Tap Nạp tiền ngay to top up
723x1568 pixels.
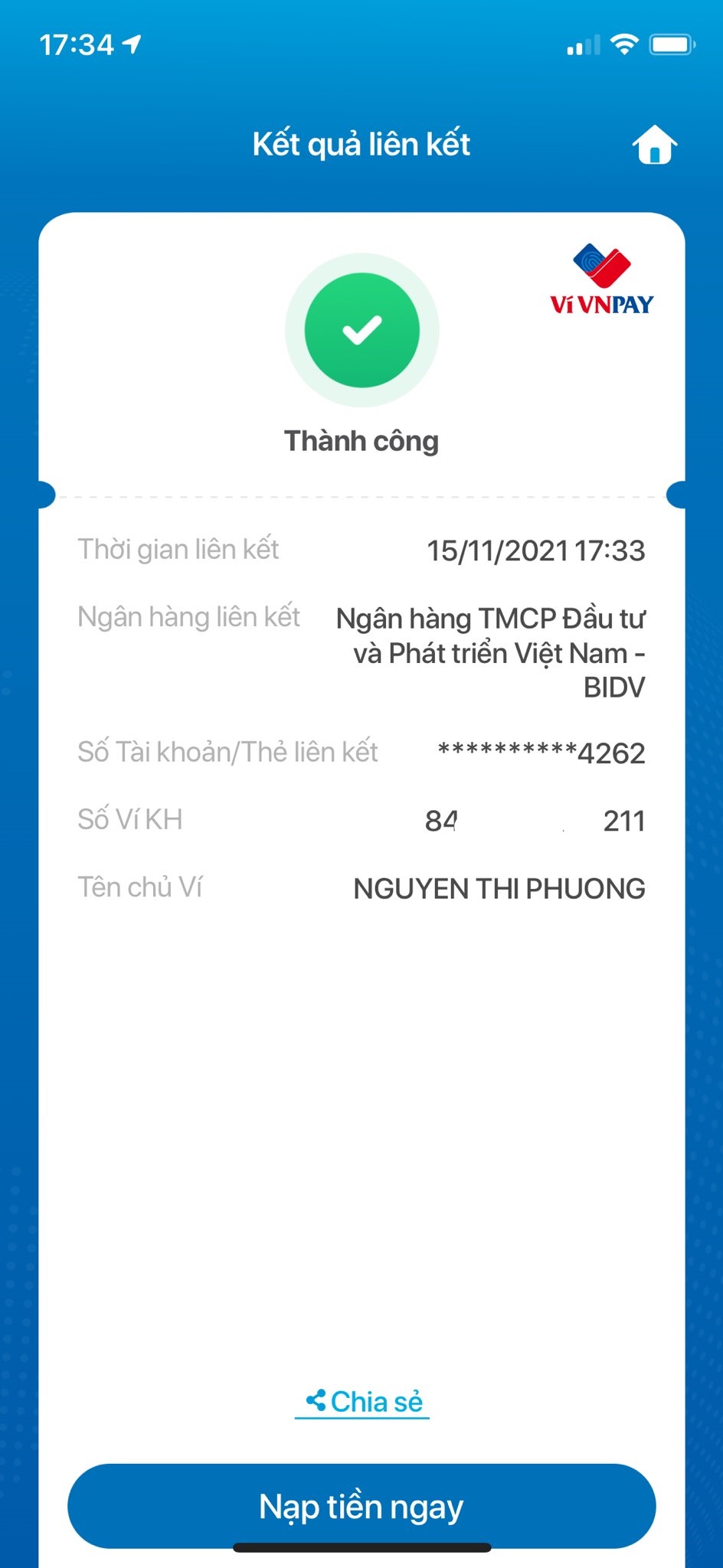point(361,1506)
